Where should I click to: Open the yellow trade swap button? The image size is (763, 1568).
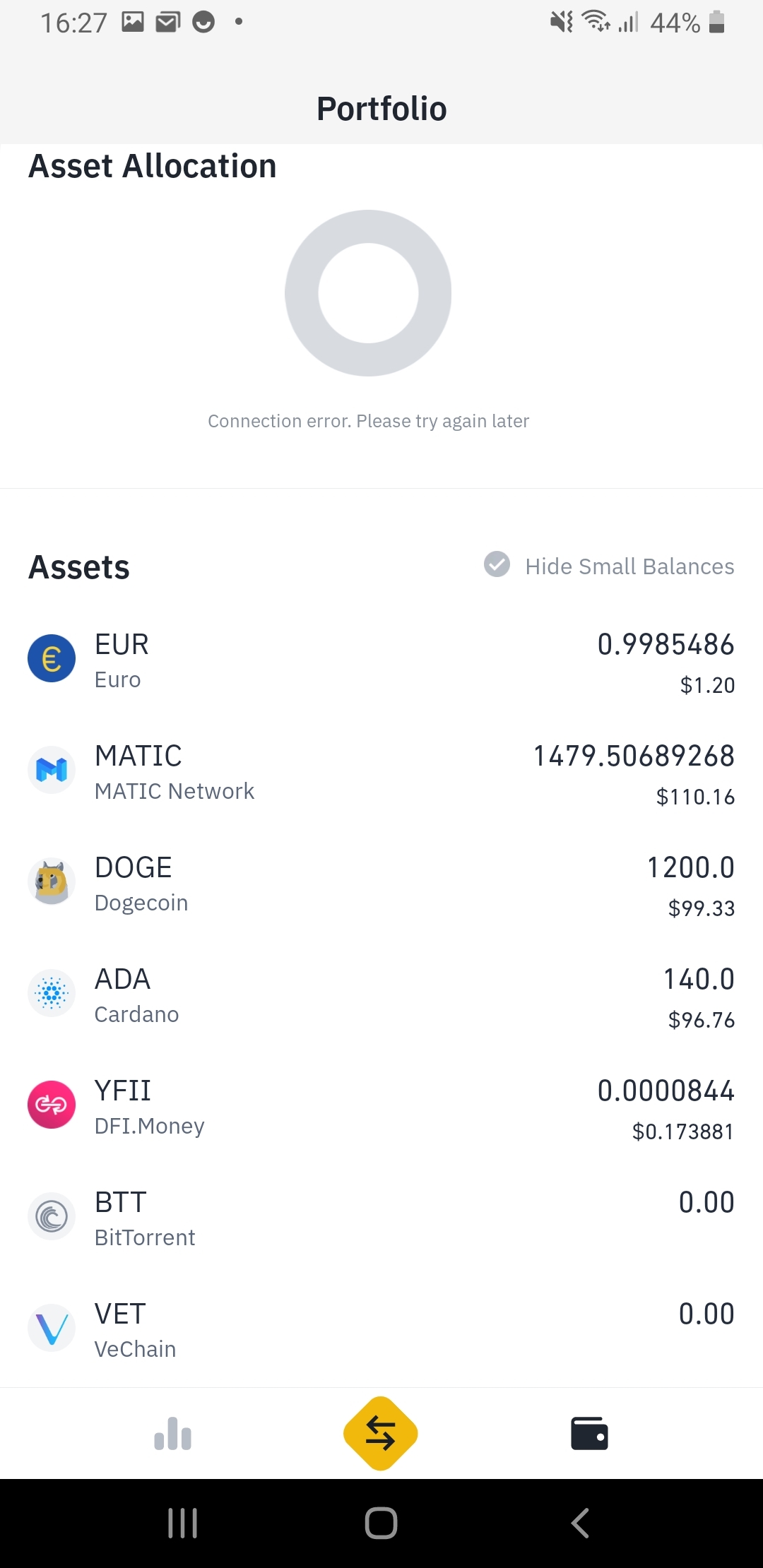[381, 1434]
